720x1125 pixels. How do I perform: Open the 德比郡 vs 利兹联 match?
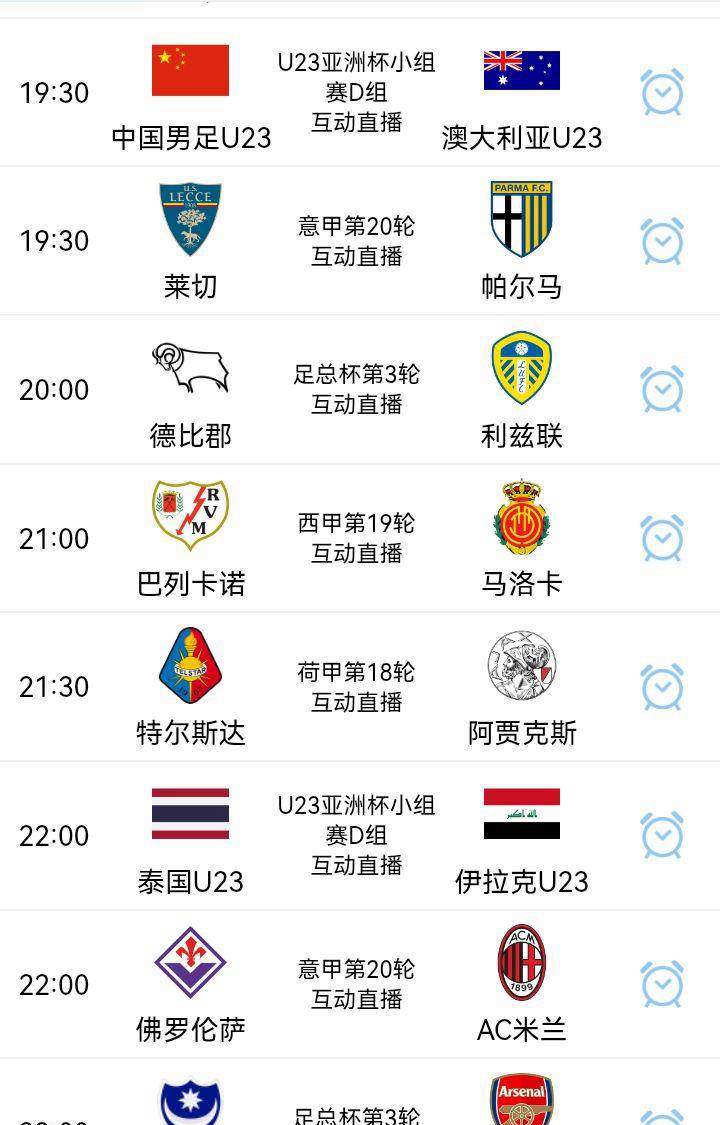tap(356, 390)
